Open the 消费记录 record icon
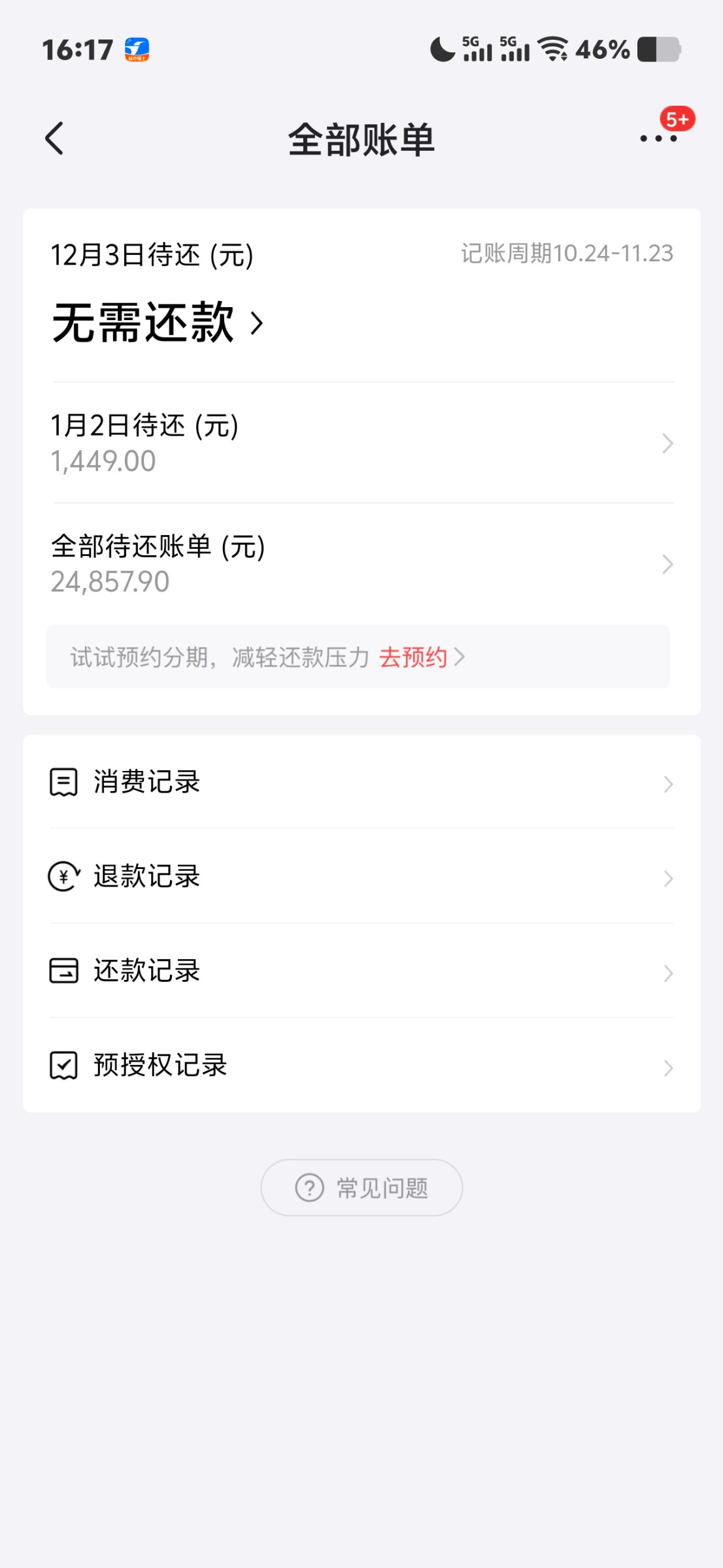Image resolution: width=723 pixels, height=1568 pixels. (x=63, y=783)
